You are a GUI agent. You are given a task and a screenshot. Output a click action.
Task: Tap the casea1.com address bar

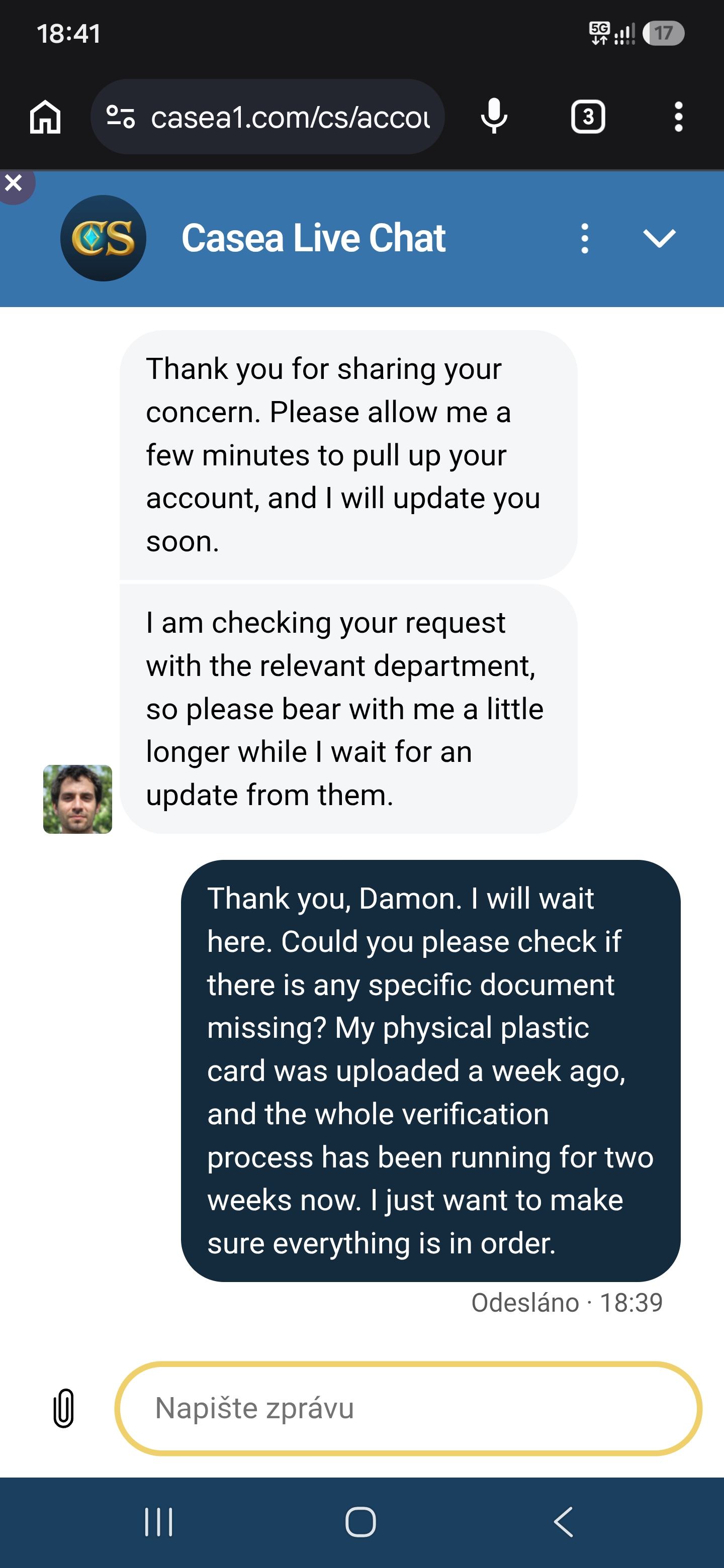pos(267,116)
